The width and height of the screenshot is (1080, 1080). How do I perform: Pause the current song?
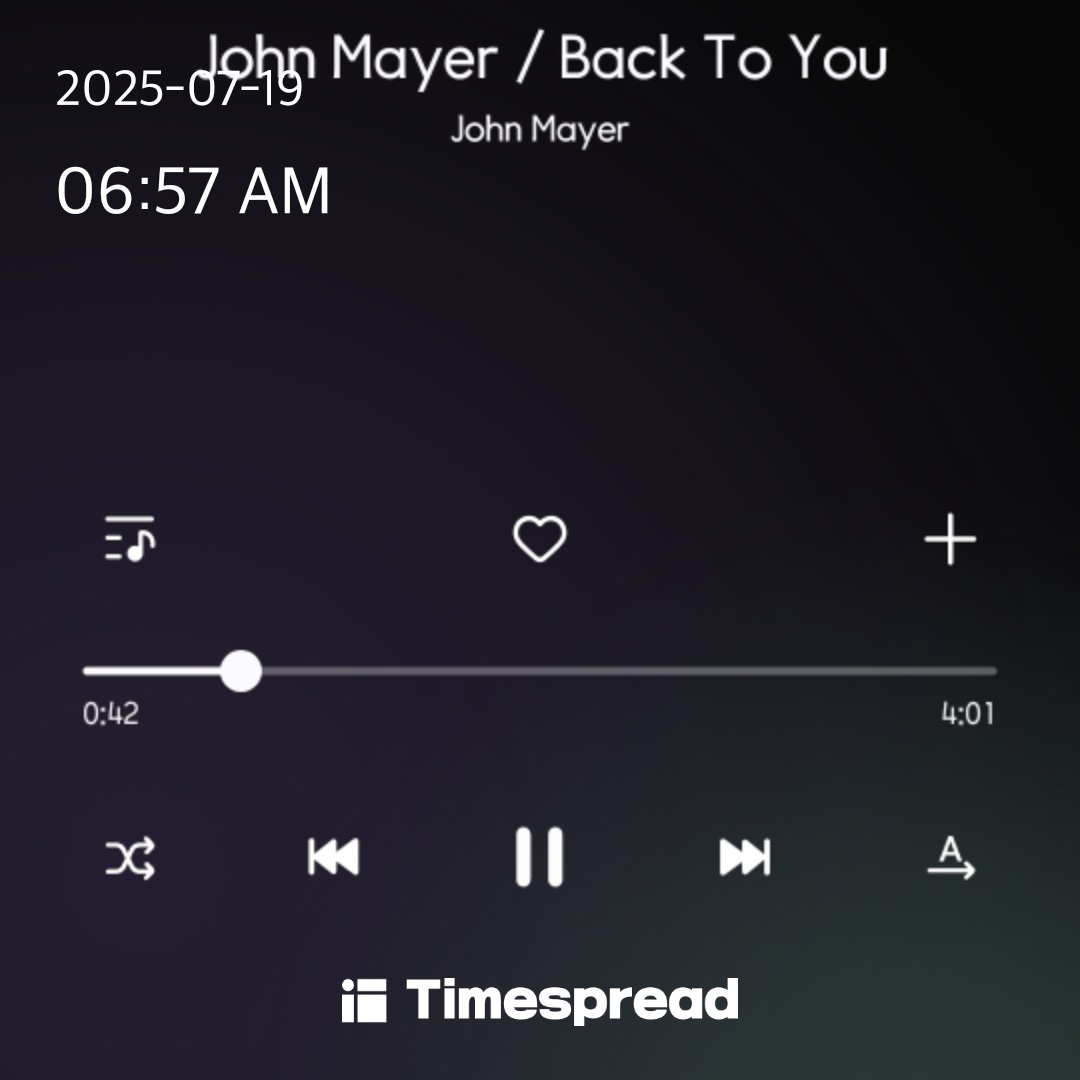coord(539,857)
